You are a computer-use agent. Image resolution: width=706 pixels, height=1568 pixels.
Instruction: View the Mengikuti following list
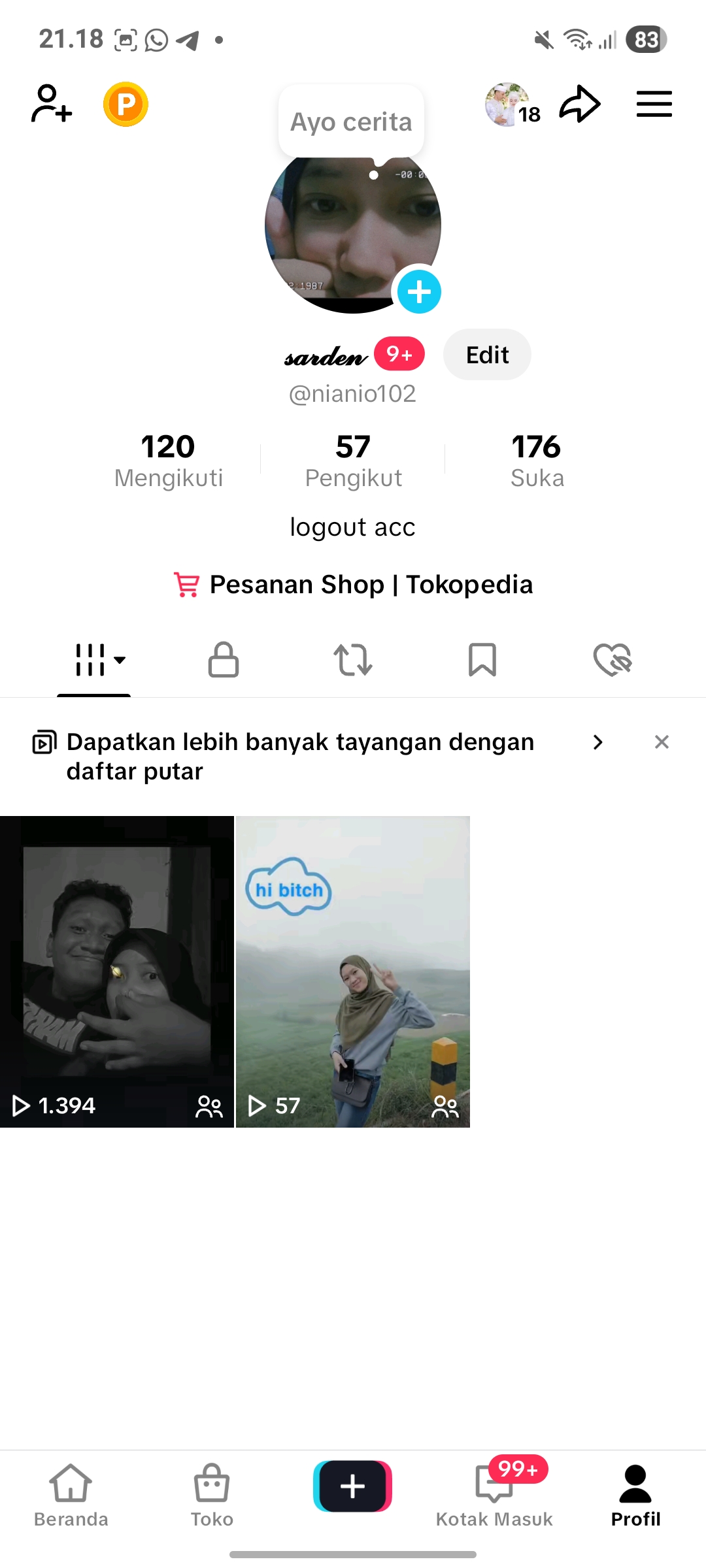point(168,461)
